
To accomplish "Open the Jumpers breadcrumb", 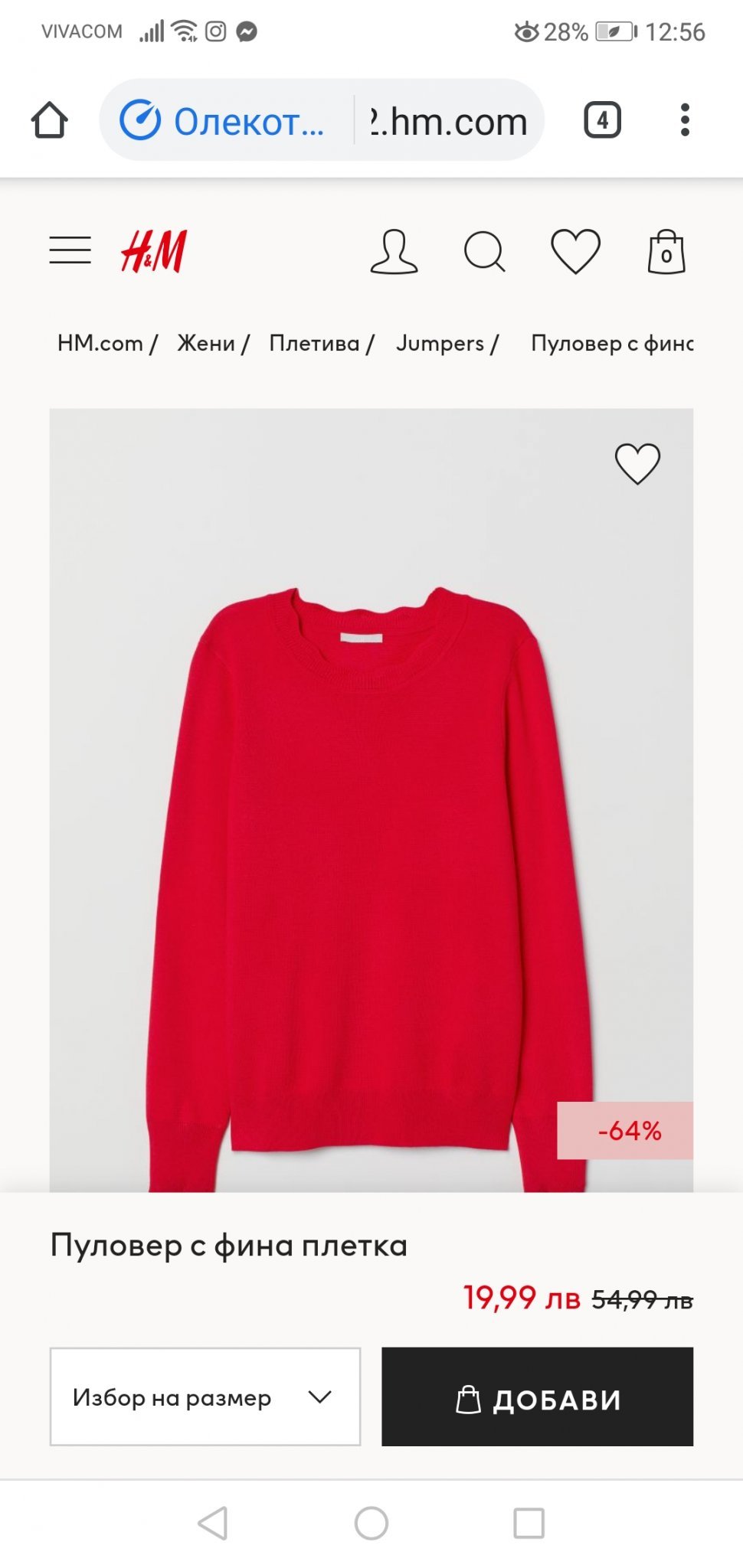I will (x=440, y=343).
